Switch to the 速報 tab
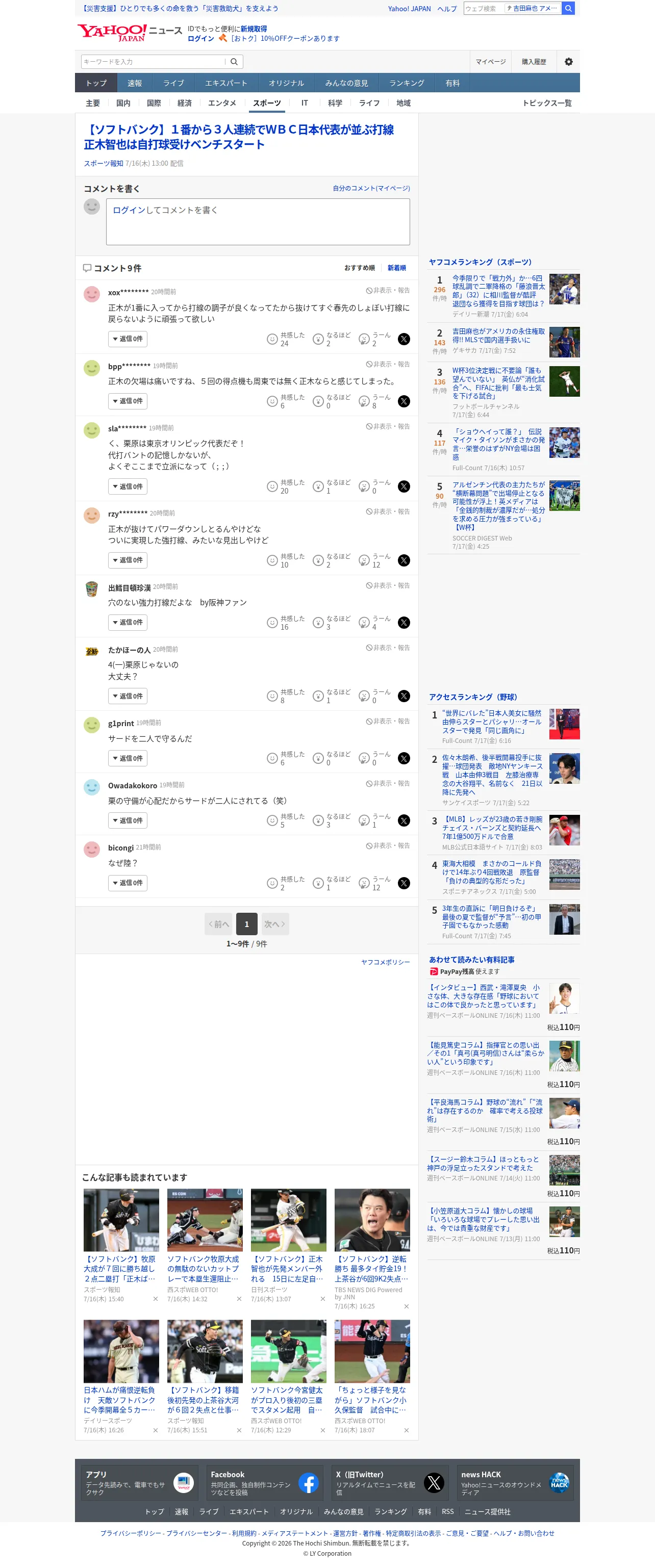Screen dimensions: 655x1568 (135, 83)
